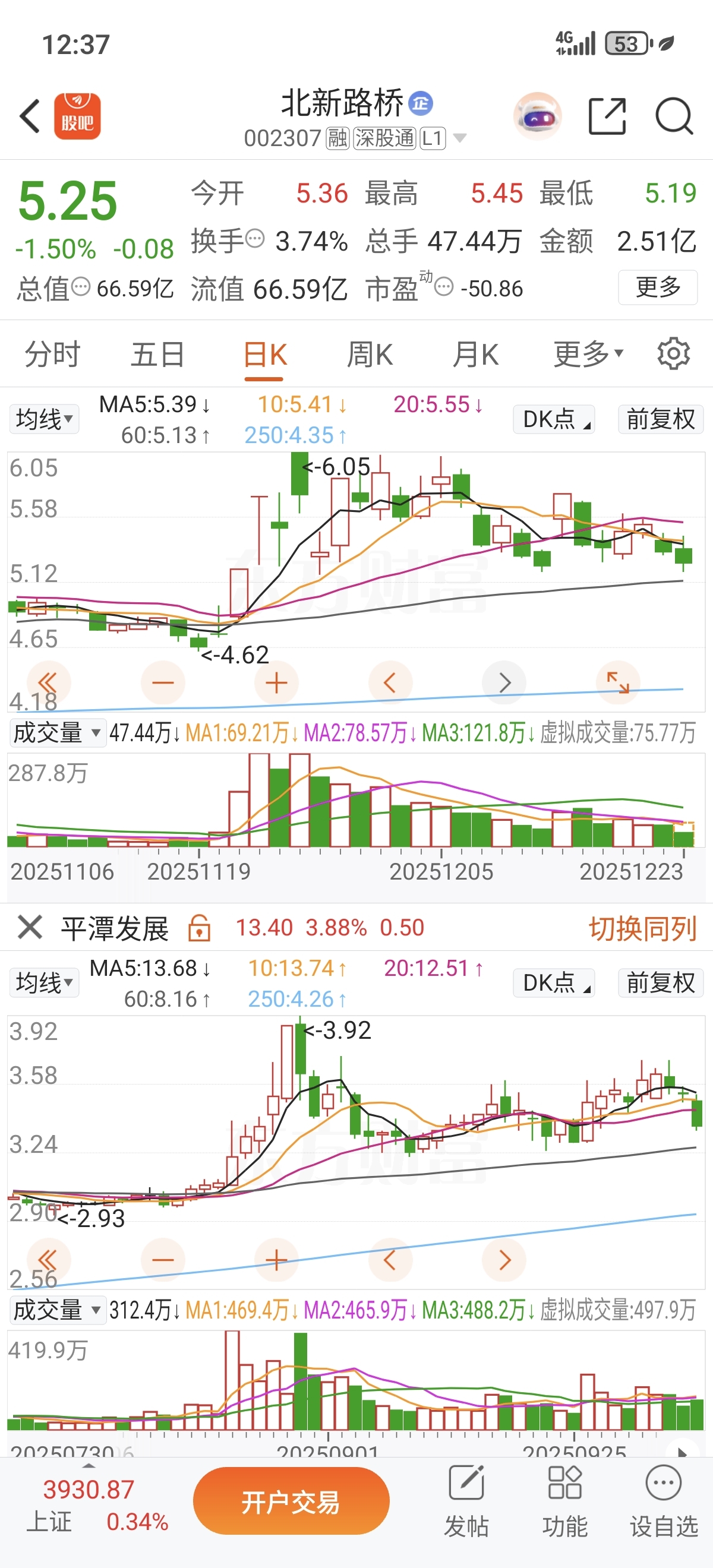The image size is (713, 1568).
Task: Go back using the top-left arrow
Action: [30, 116]
